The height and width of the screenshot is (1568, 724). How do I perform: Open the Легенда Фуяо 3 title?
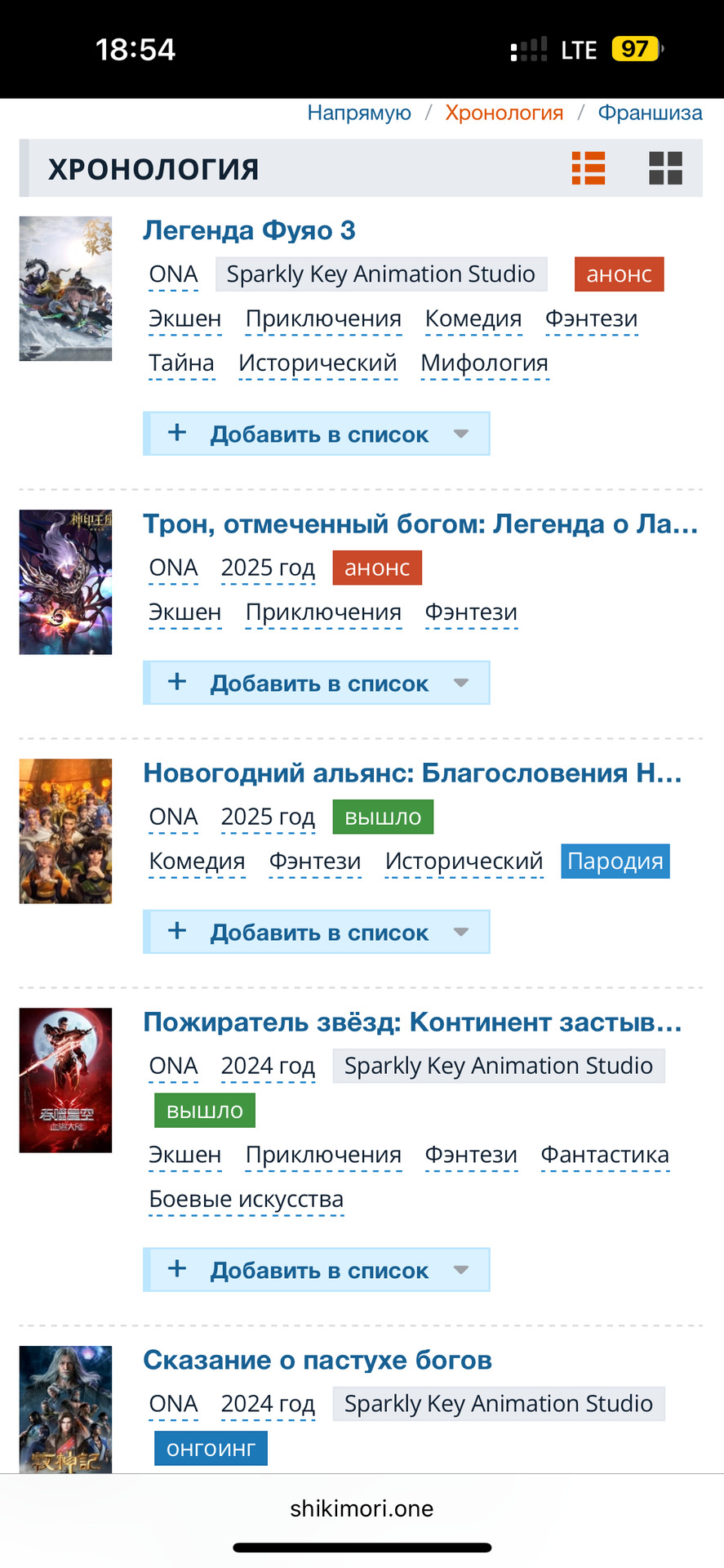point(249,230)
